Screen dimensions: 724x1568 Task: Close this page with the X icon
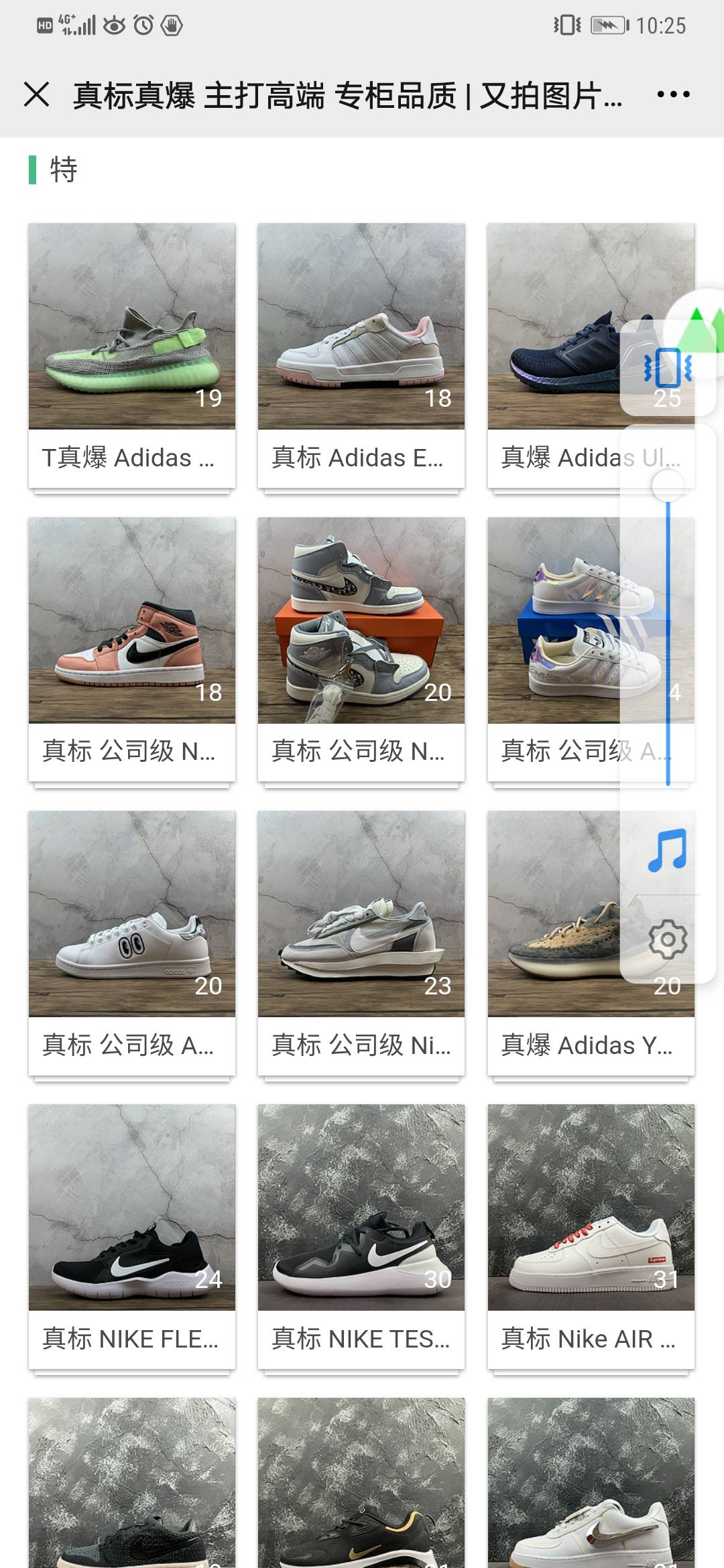(x=37, y=94)
